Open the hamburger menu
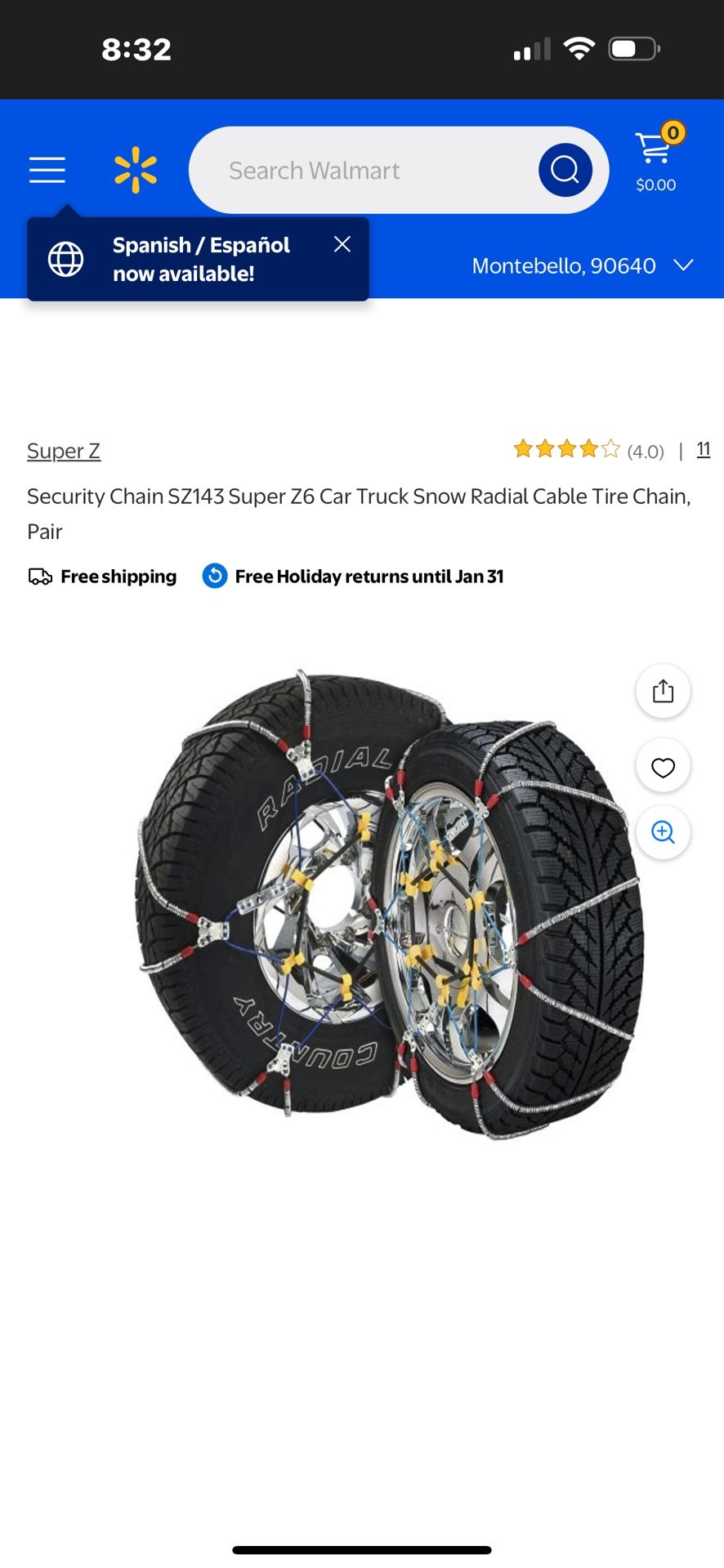 tap(47, 170)
